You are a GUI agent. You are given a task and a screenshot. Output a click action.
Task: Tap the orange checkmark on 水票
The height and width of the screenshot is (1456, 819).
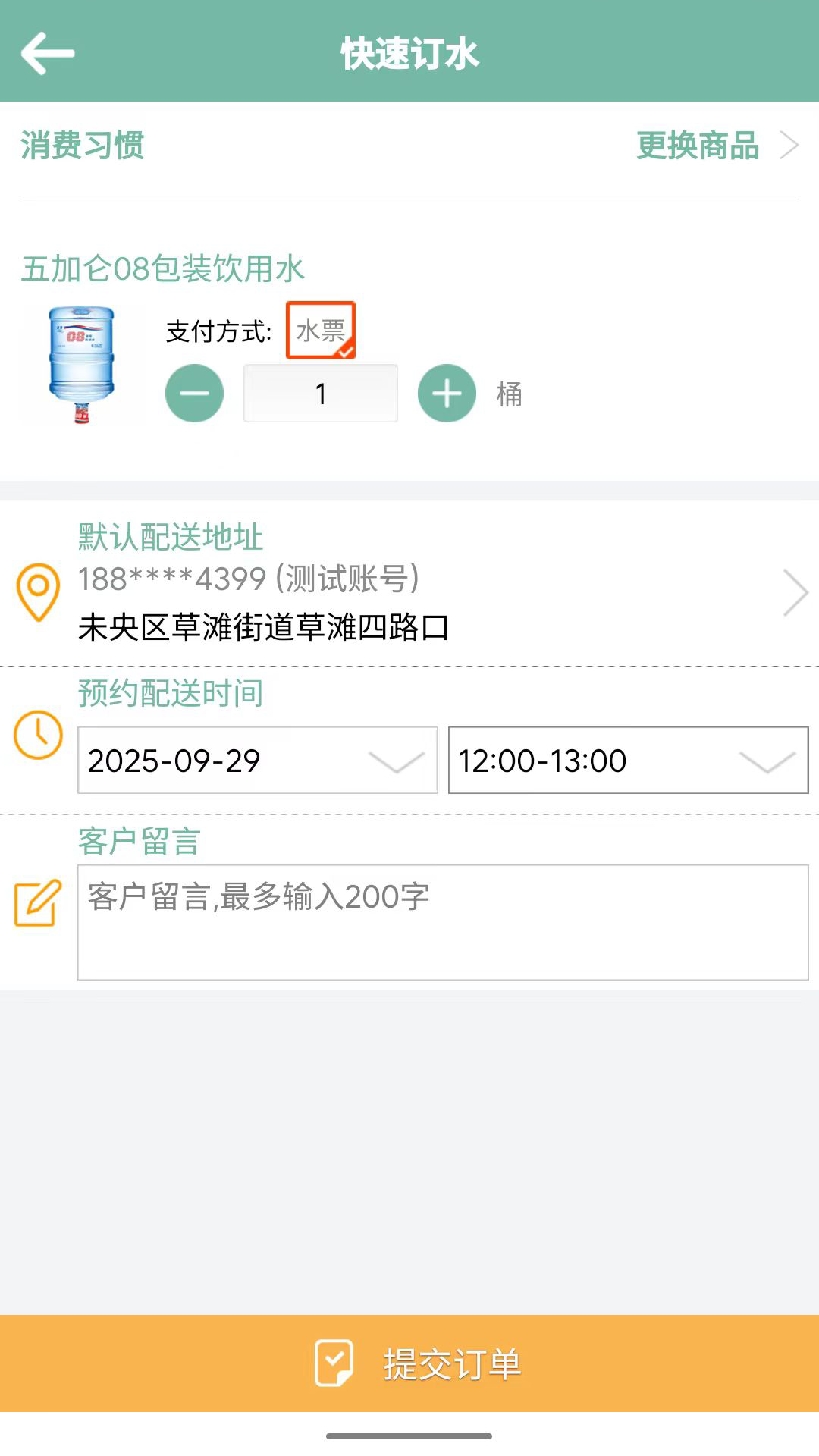point(345,350)
